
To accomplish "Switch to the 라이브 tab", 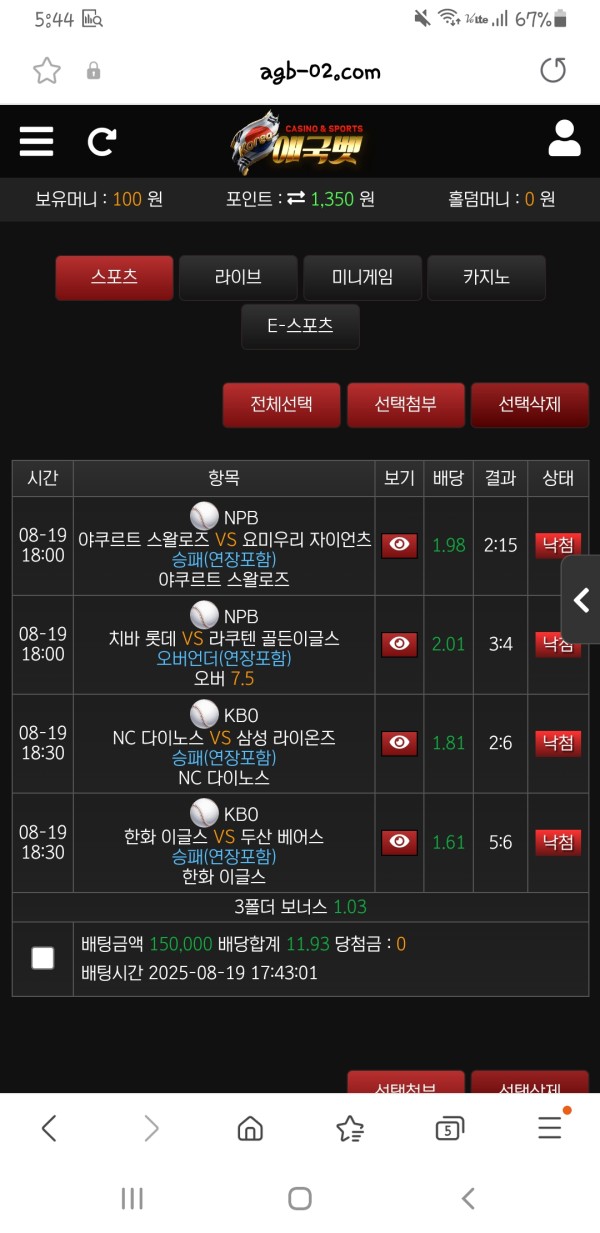I will [238, 278].
